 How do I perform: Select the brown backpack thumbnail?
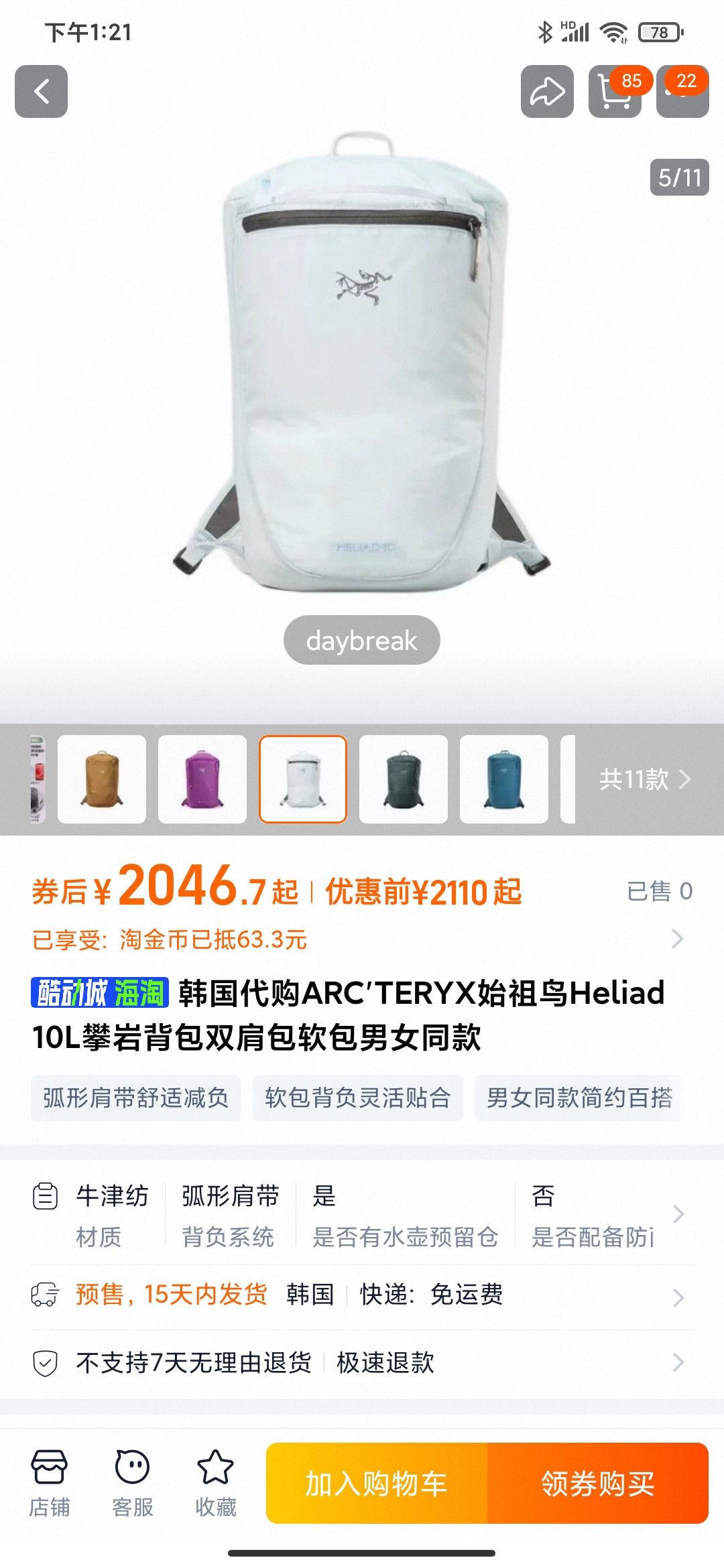click(102, 779)
